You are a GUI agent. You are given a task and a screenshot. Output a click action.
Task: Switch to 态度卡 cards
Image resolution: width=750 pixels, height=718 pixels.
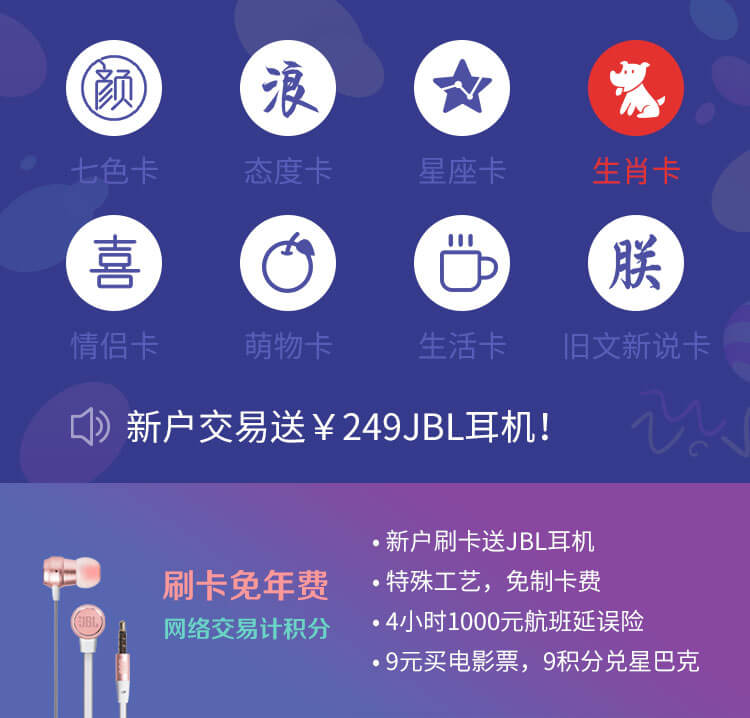pyautogui.click(x=288, y=88)
